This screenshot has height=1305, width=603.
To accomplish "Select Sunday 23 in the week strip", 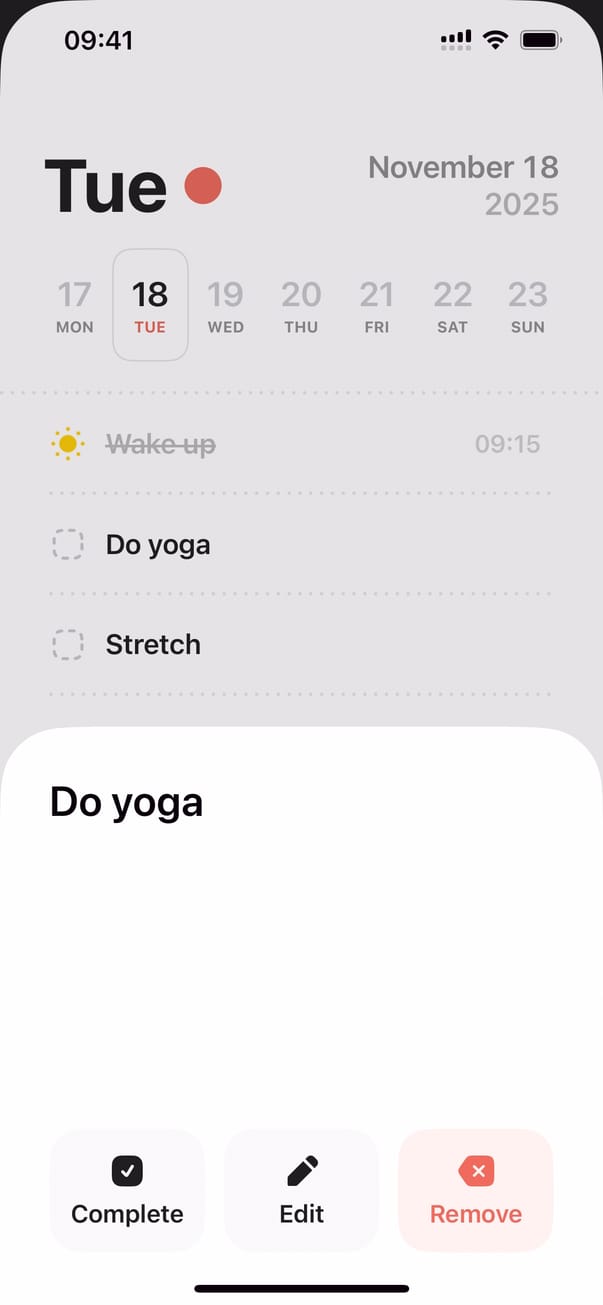I will tap(527, 305).
